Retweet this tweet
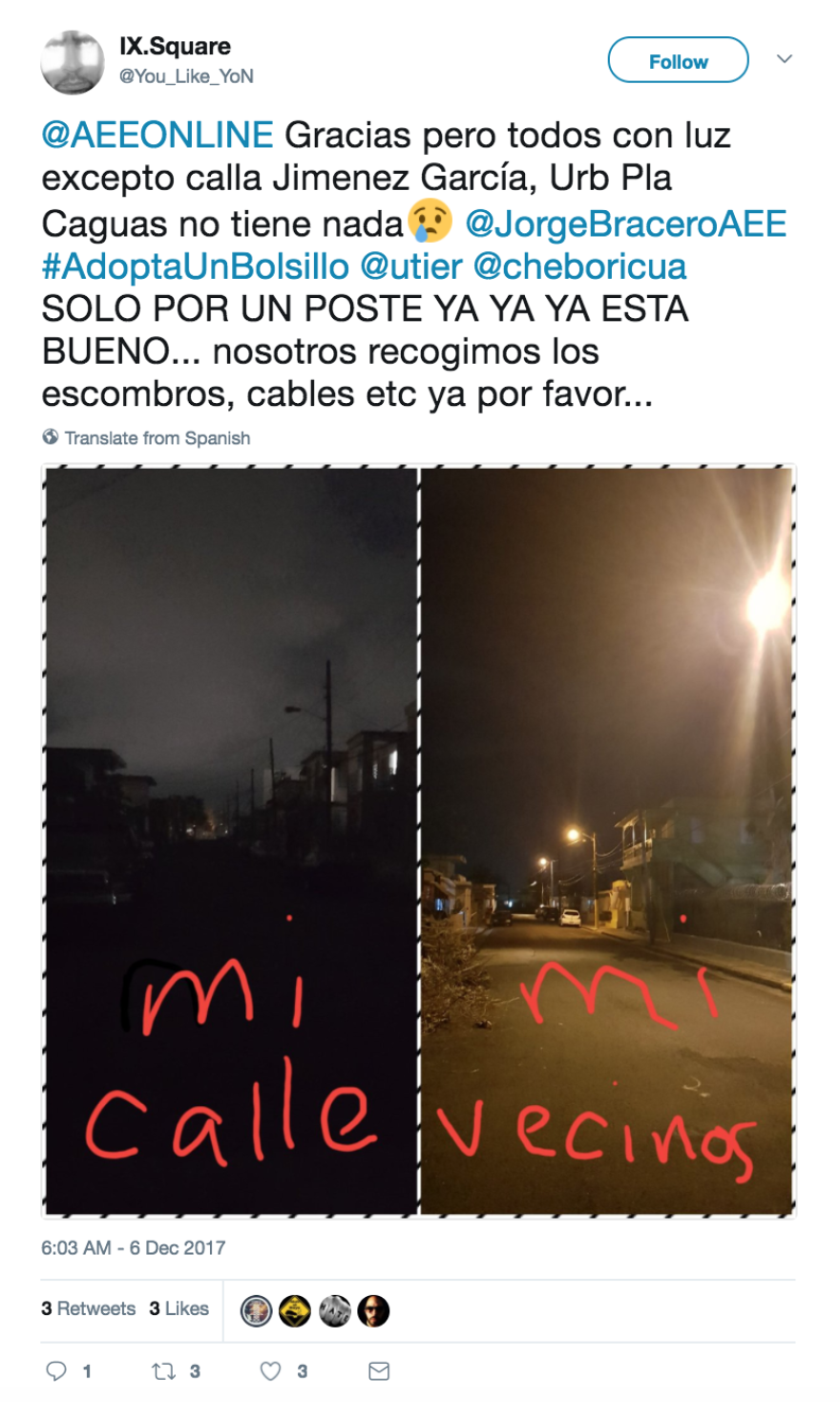This screenshot has height=1402, width=840. (163, 1371)
